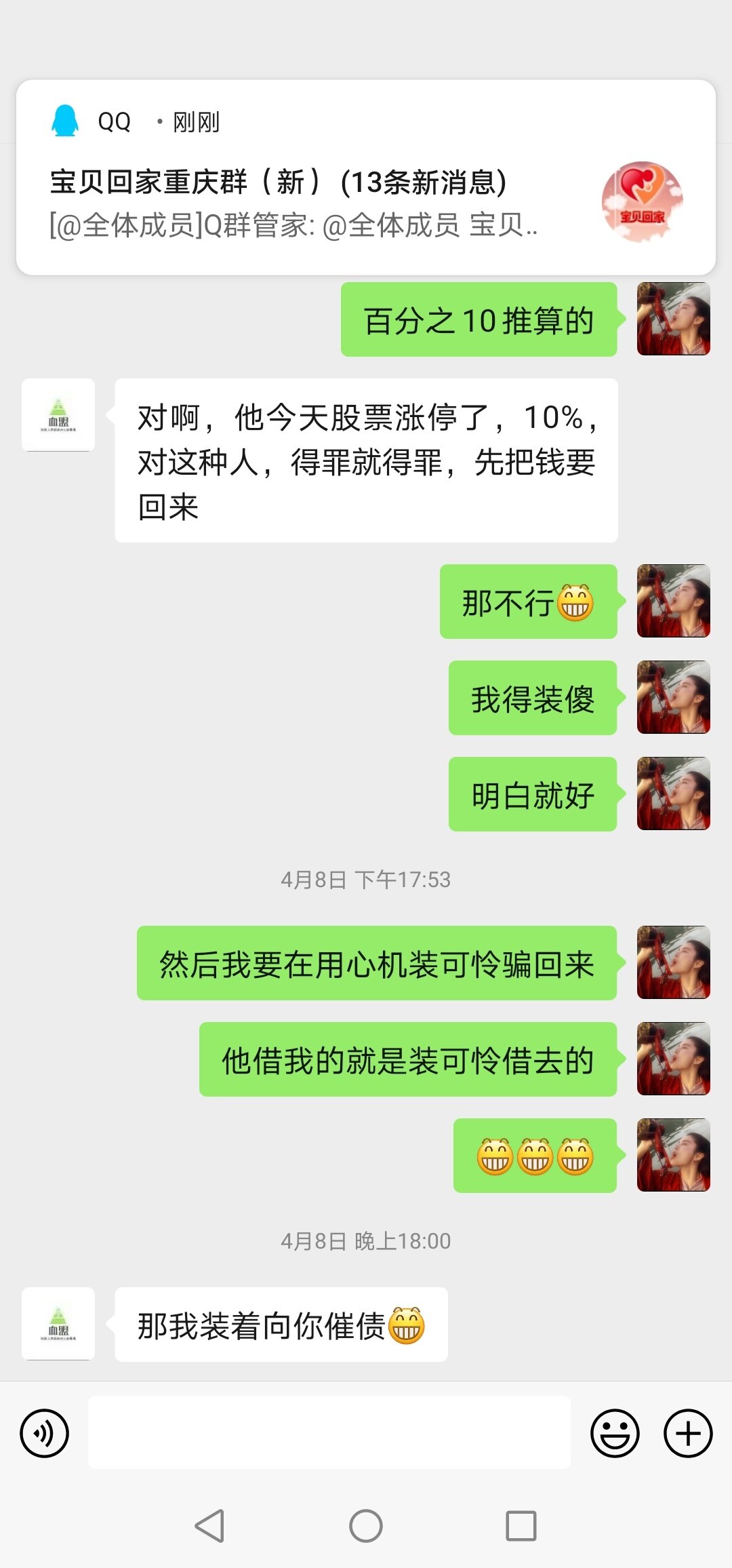Tap the message text input field

(329, 1432)
